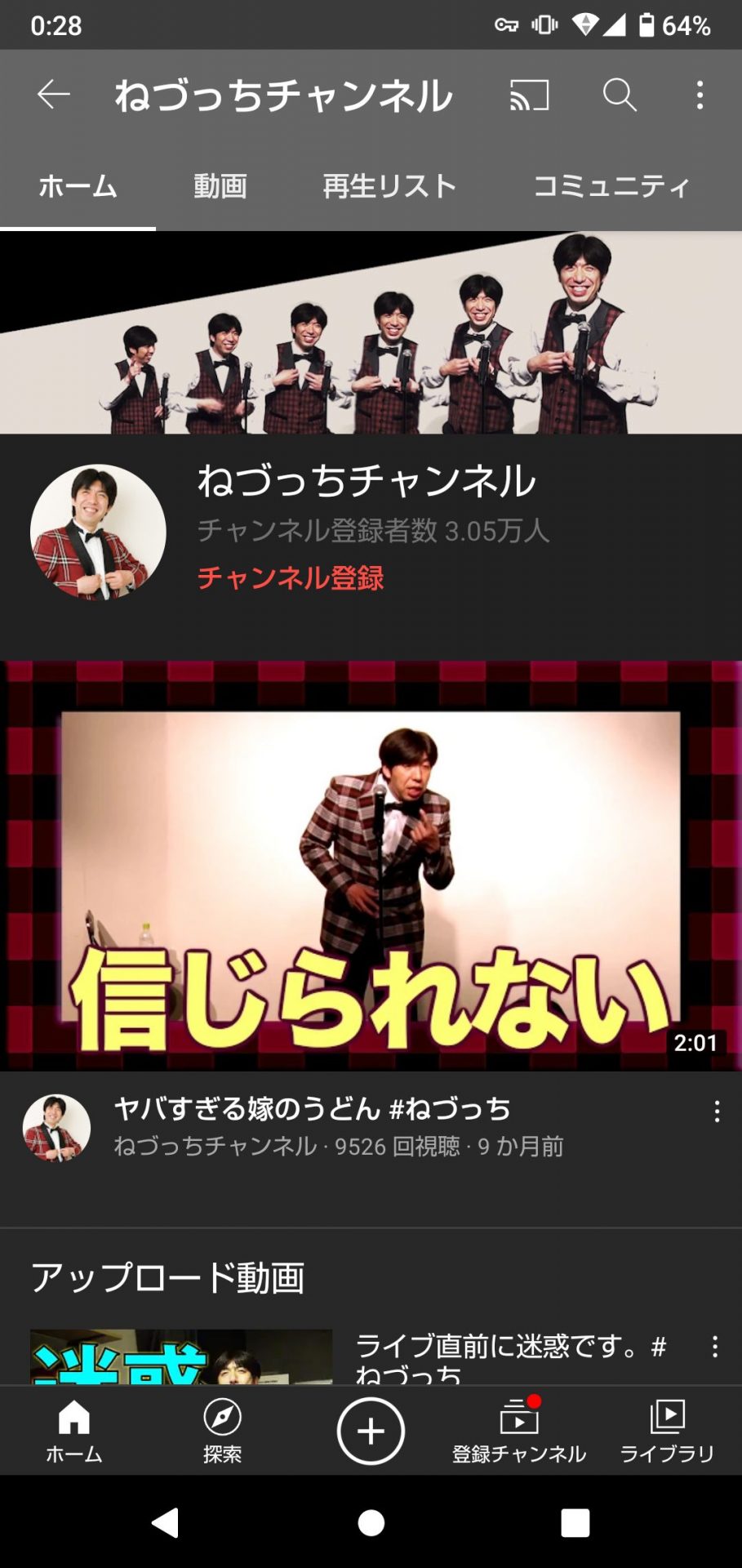
Task: Open channel search magnifier
Action: pos(620,95)
